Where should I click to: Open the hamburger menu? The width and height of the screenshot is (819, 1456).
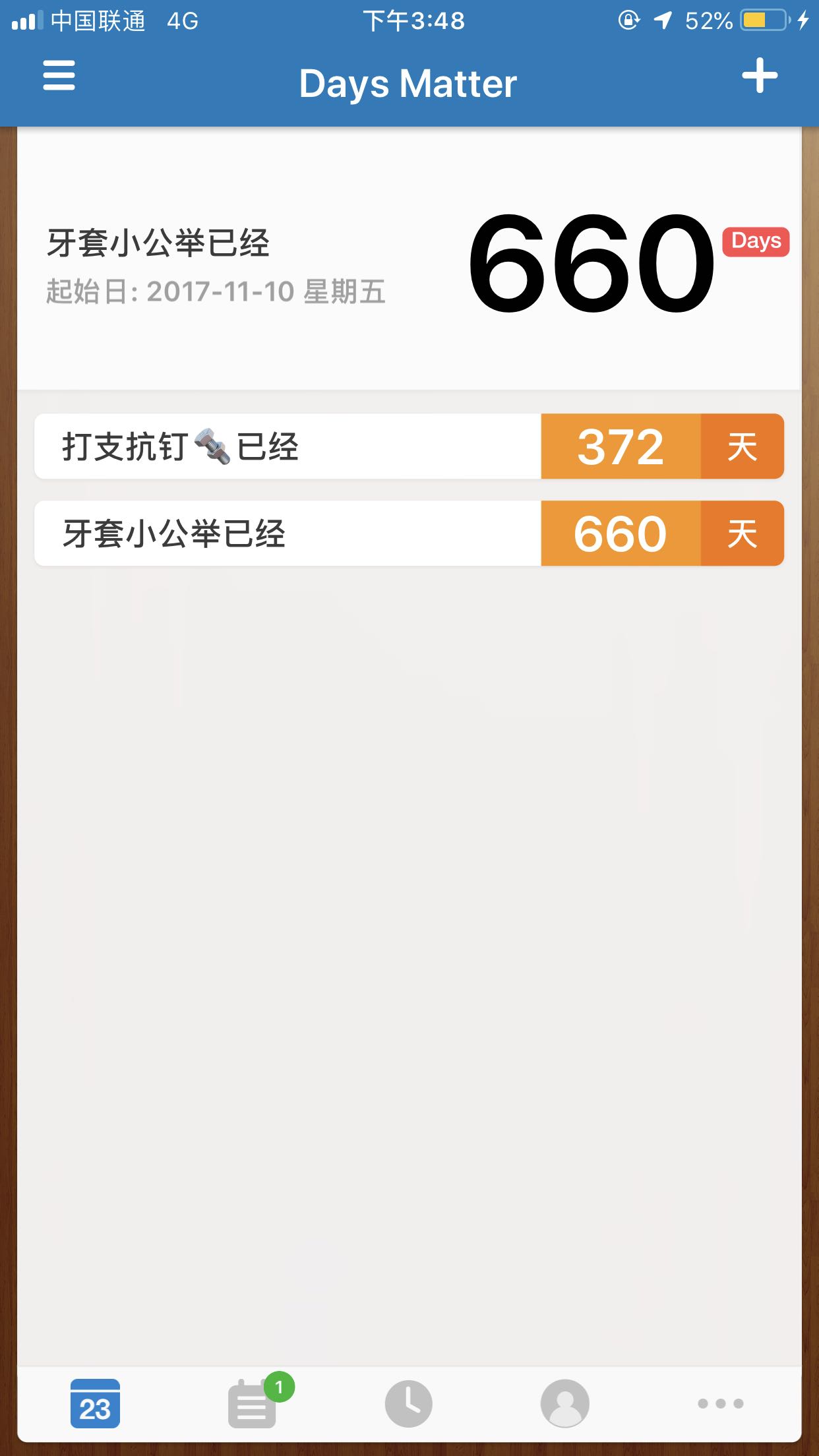pos(59,75)
